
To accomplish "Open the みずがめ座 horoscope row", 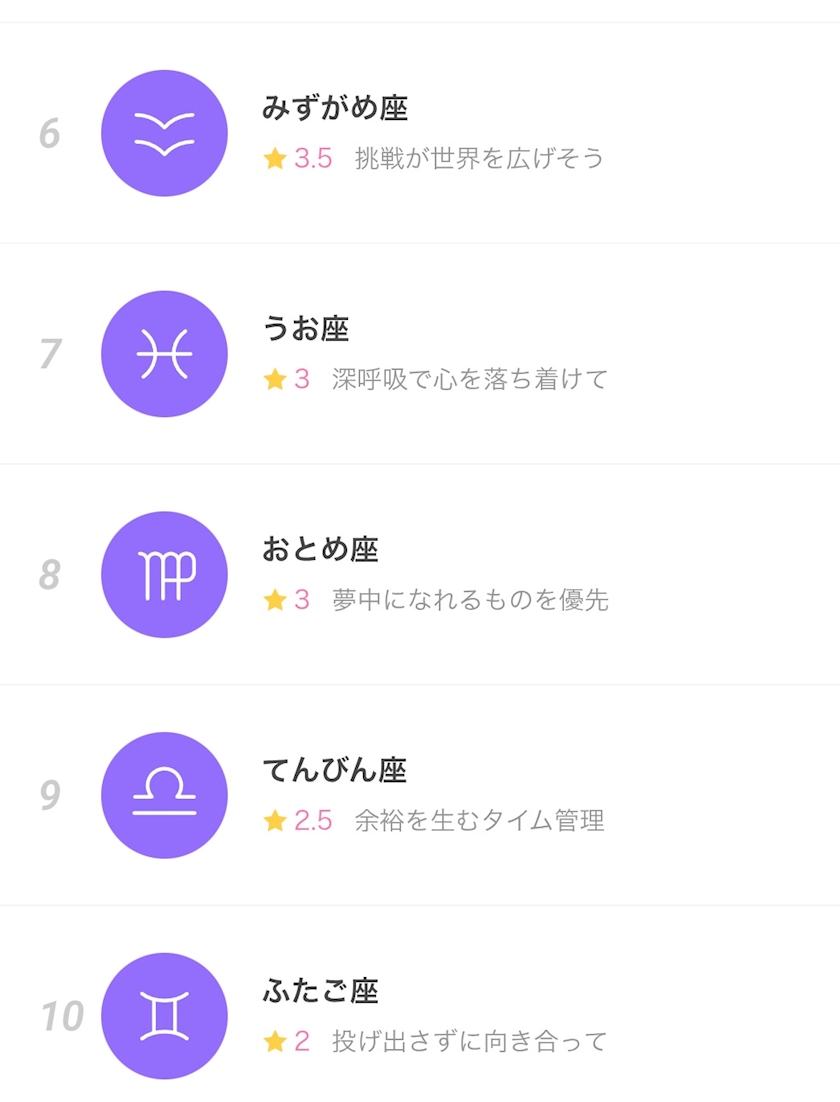I will coord(420,133).
